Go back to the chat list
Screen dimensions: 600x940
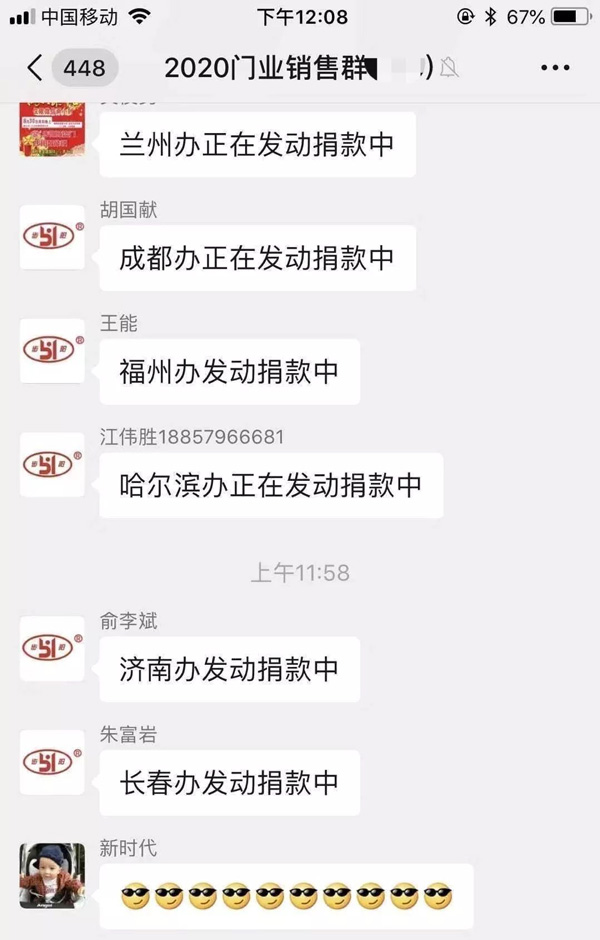36,68
